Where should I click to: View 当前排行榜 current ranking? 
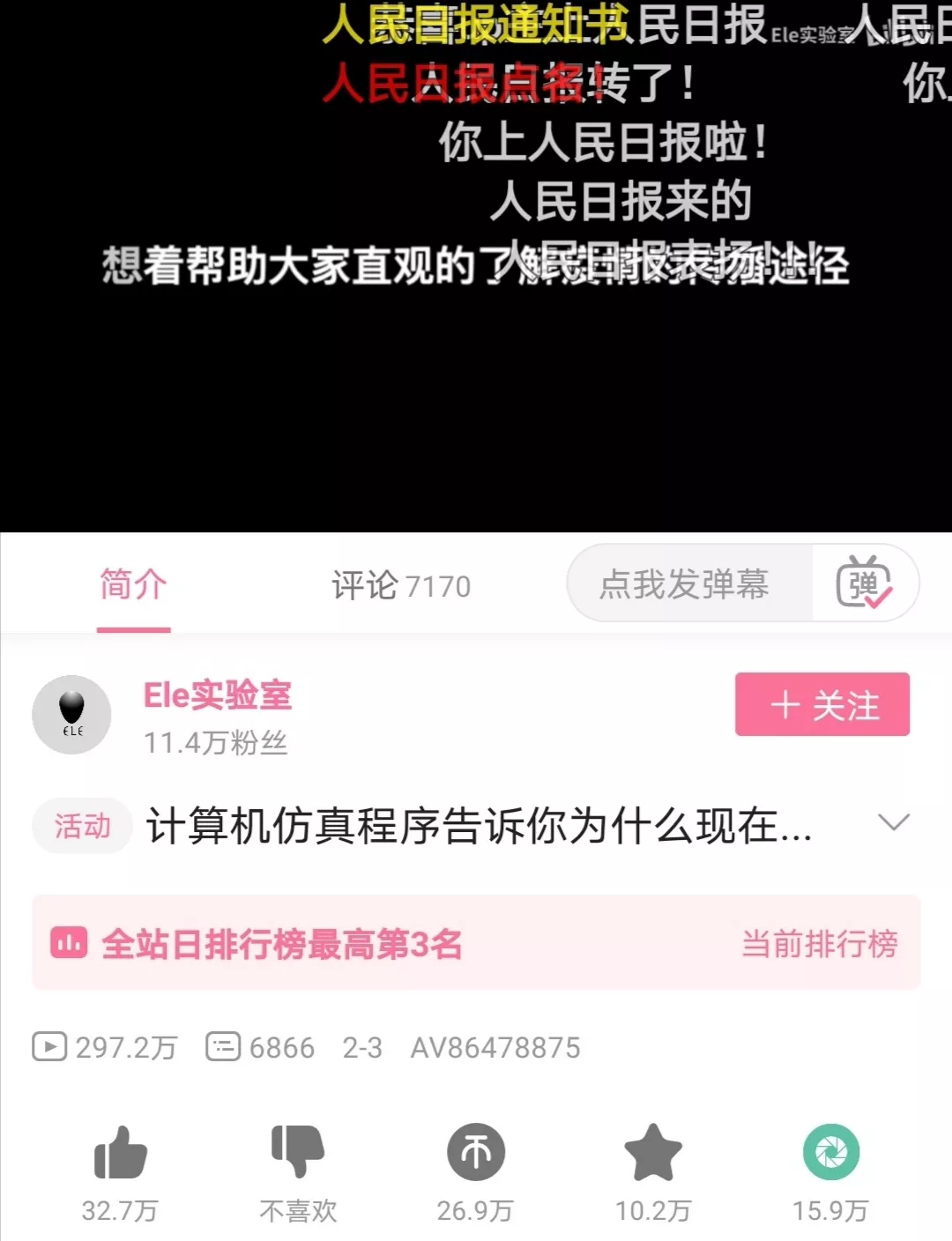tap(819, 944)
